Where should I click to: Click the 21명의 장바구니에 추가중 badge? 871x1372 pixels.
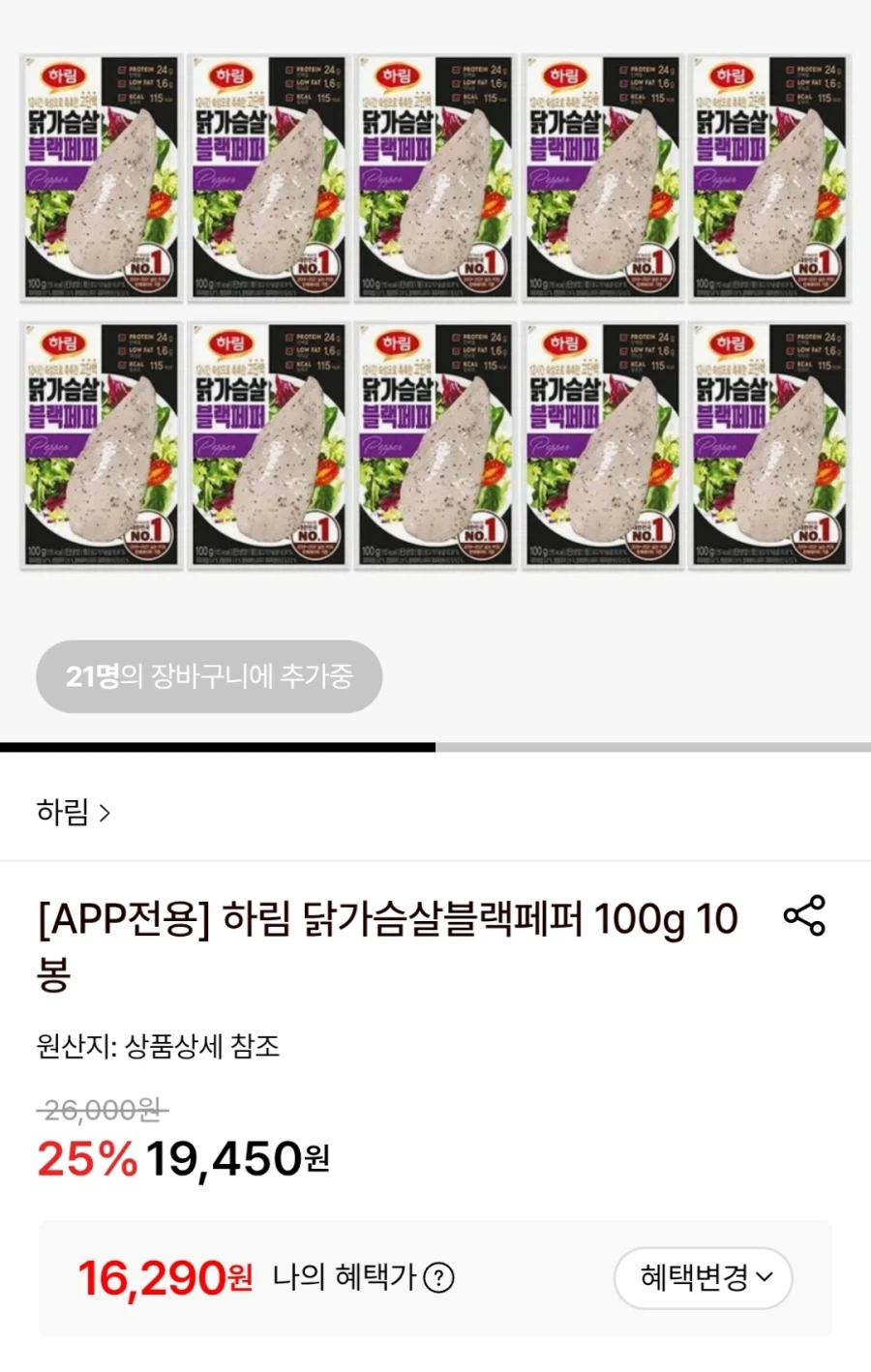(x=208, y=677)
